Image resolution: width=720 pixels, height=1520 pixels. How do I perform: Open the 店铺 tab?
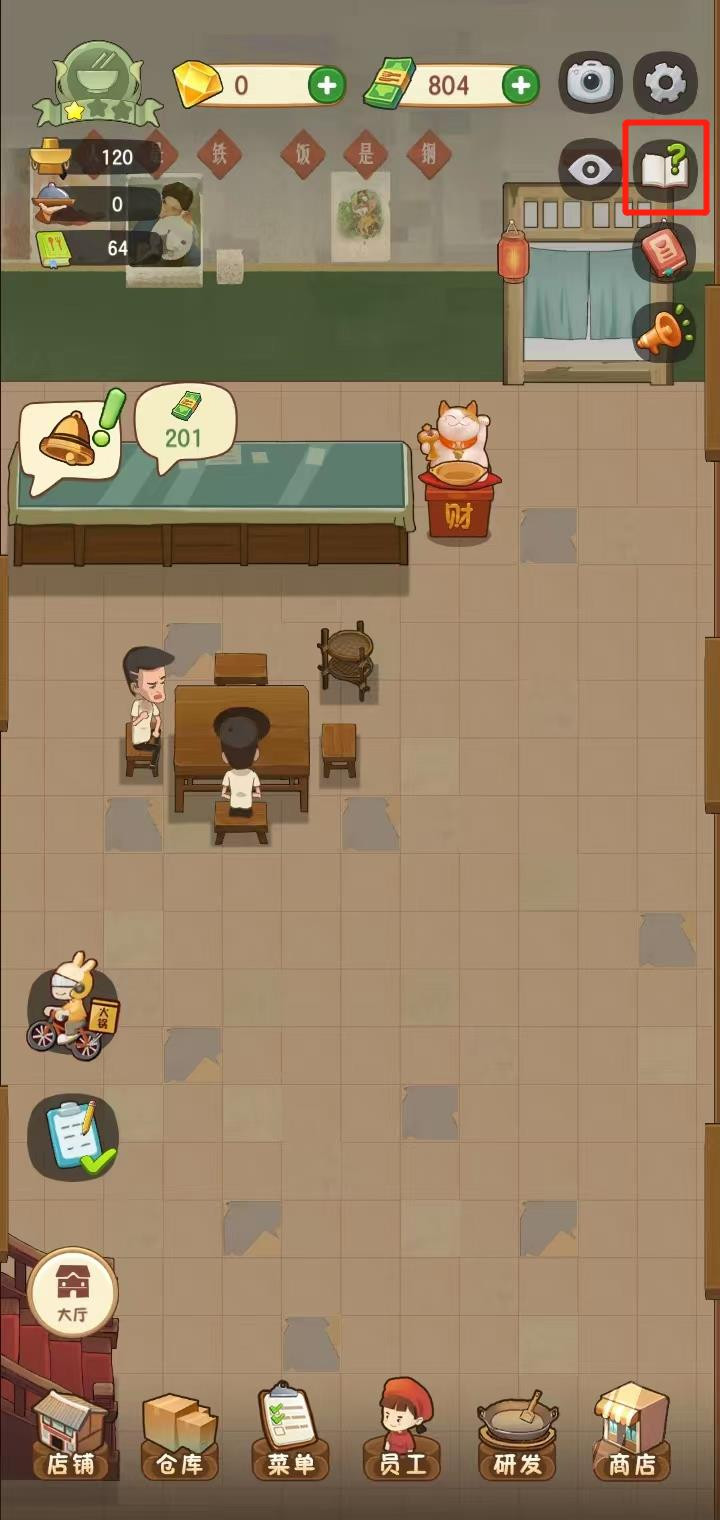tap(70, 1435)
